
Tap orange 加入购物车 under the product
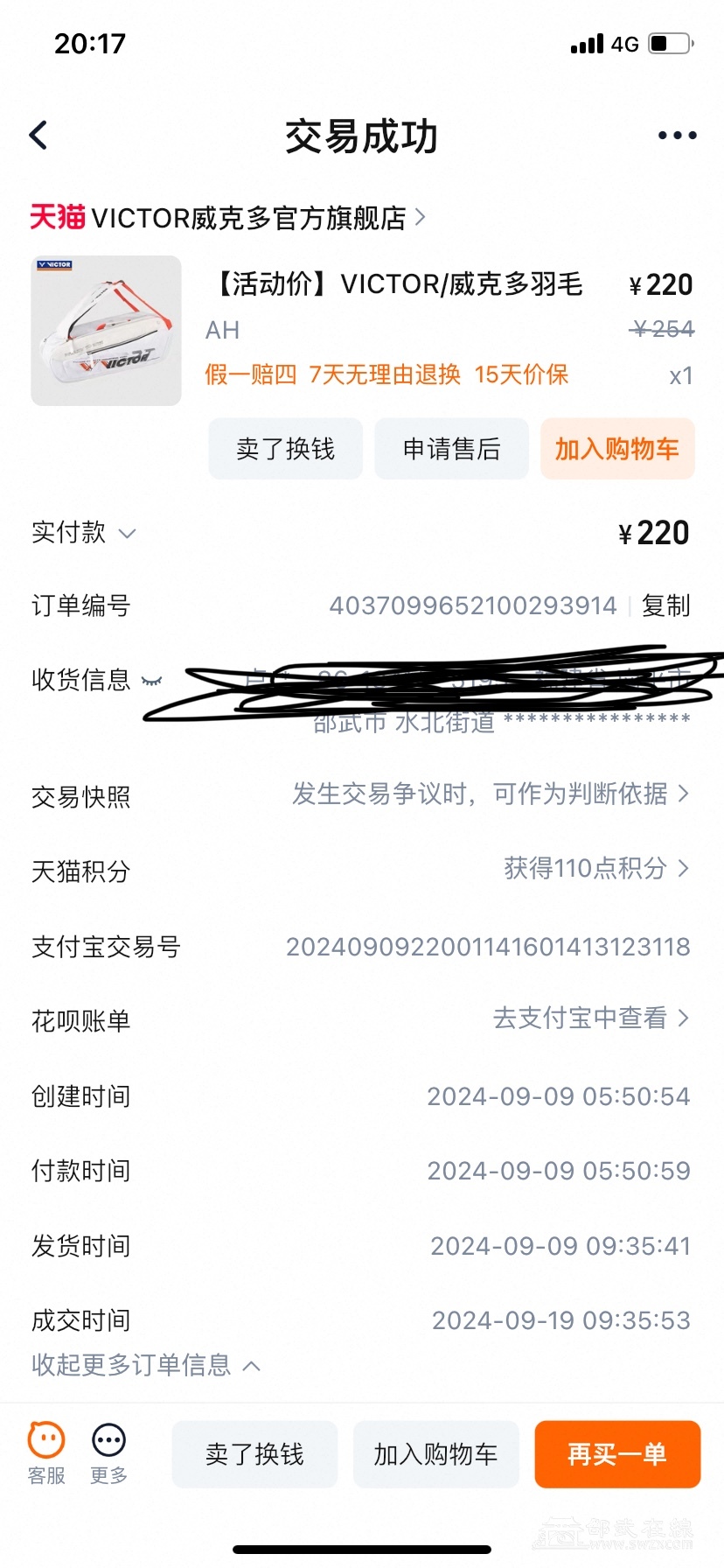[617, 449]
